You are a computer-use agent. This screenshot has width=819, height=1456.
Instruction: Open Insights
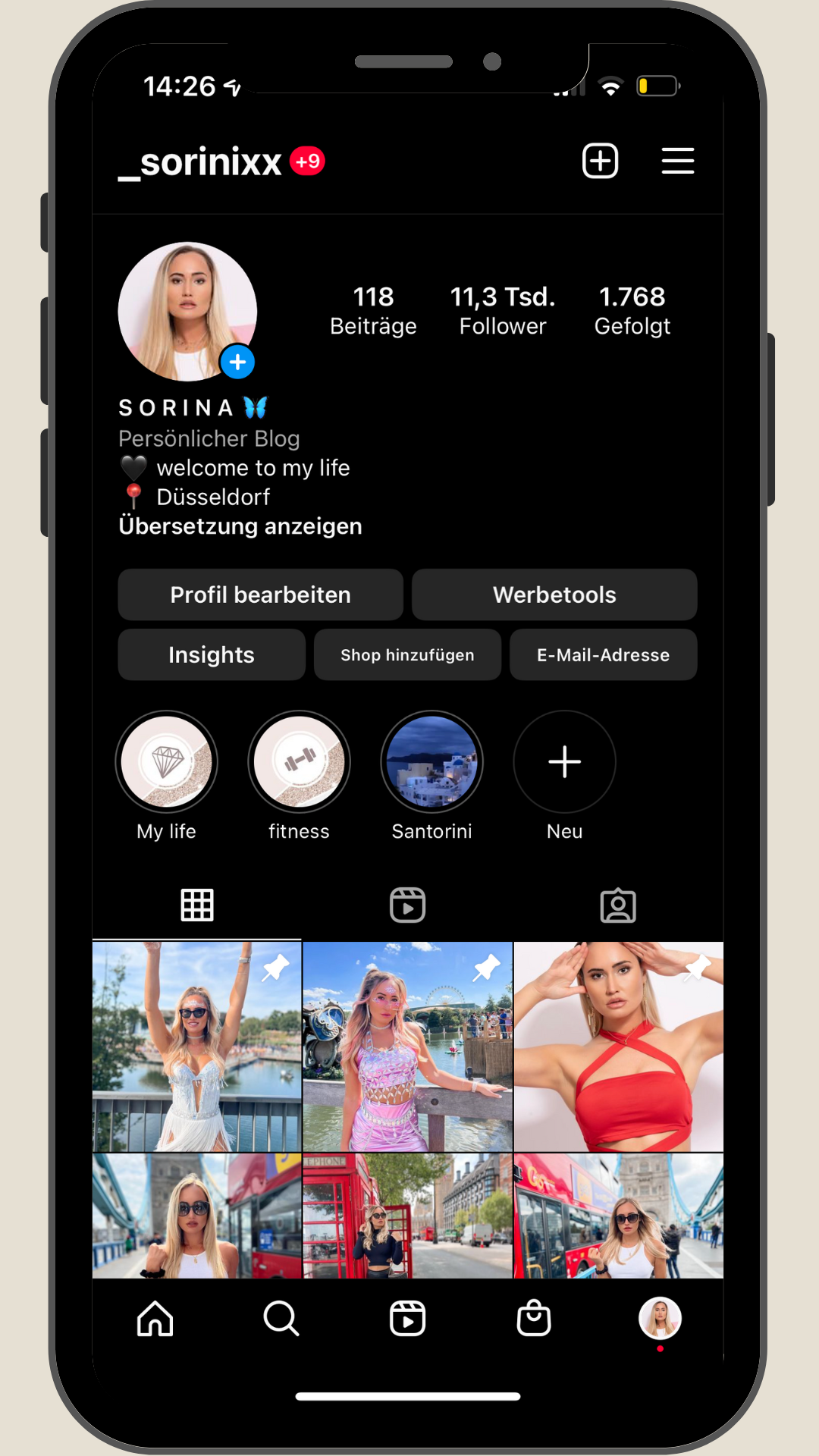click(212, 654)
